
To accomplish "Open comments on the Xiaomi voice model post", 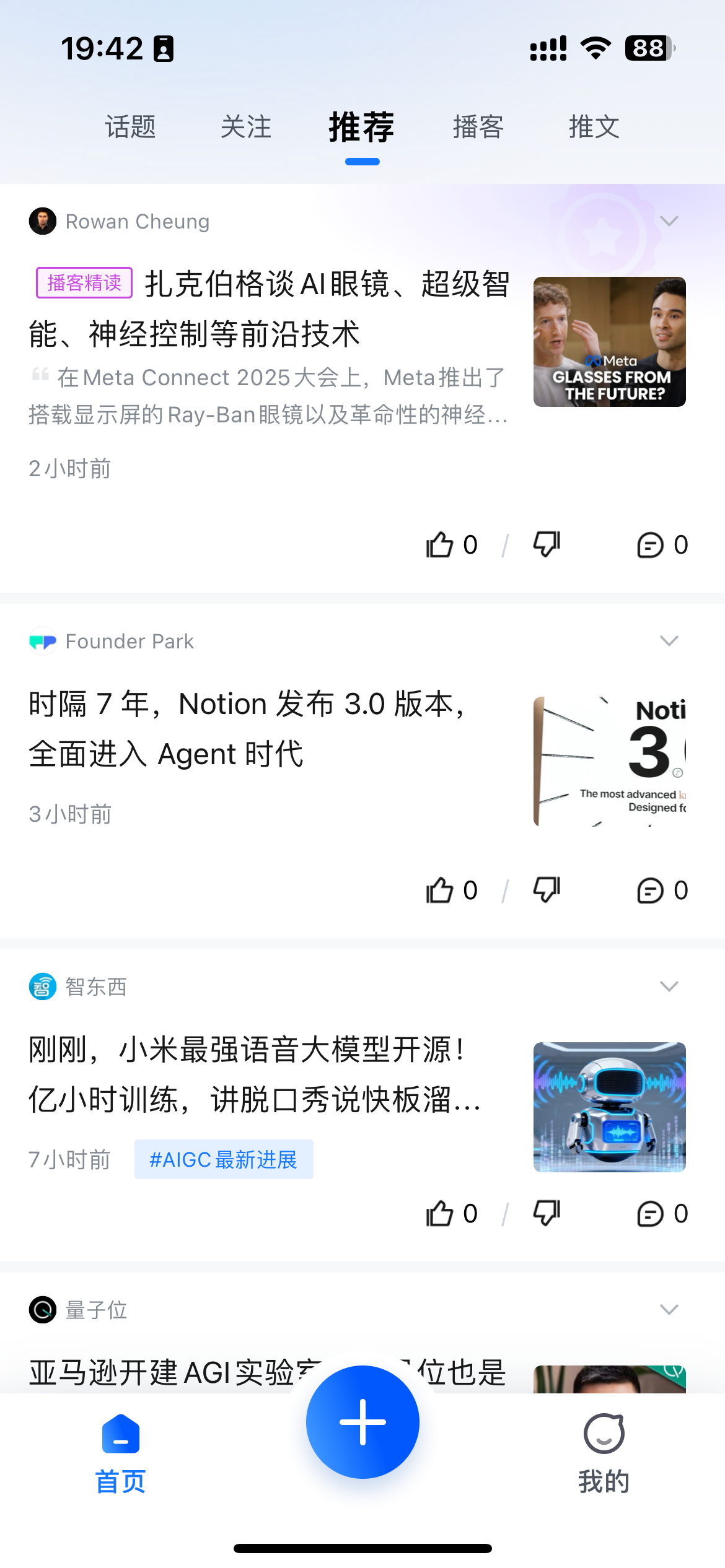I will pos(651,1214).
